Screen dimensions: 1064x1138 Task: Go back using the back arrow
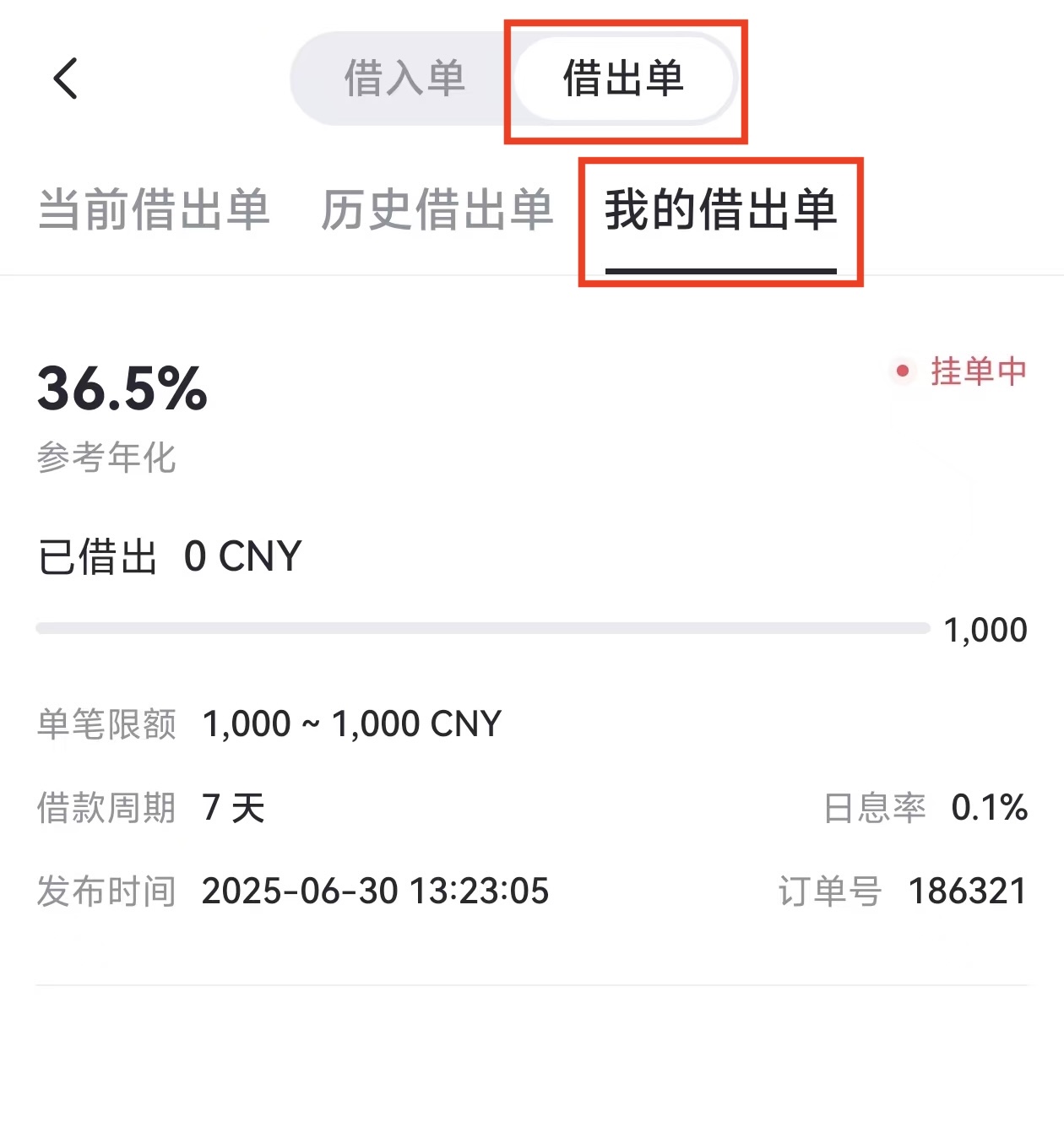pos(66,79)
